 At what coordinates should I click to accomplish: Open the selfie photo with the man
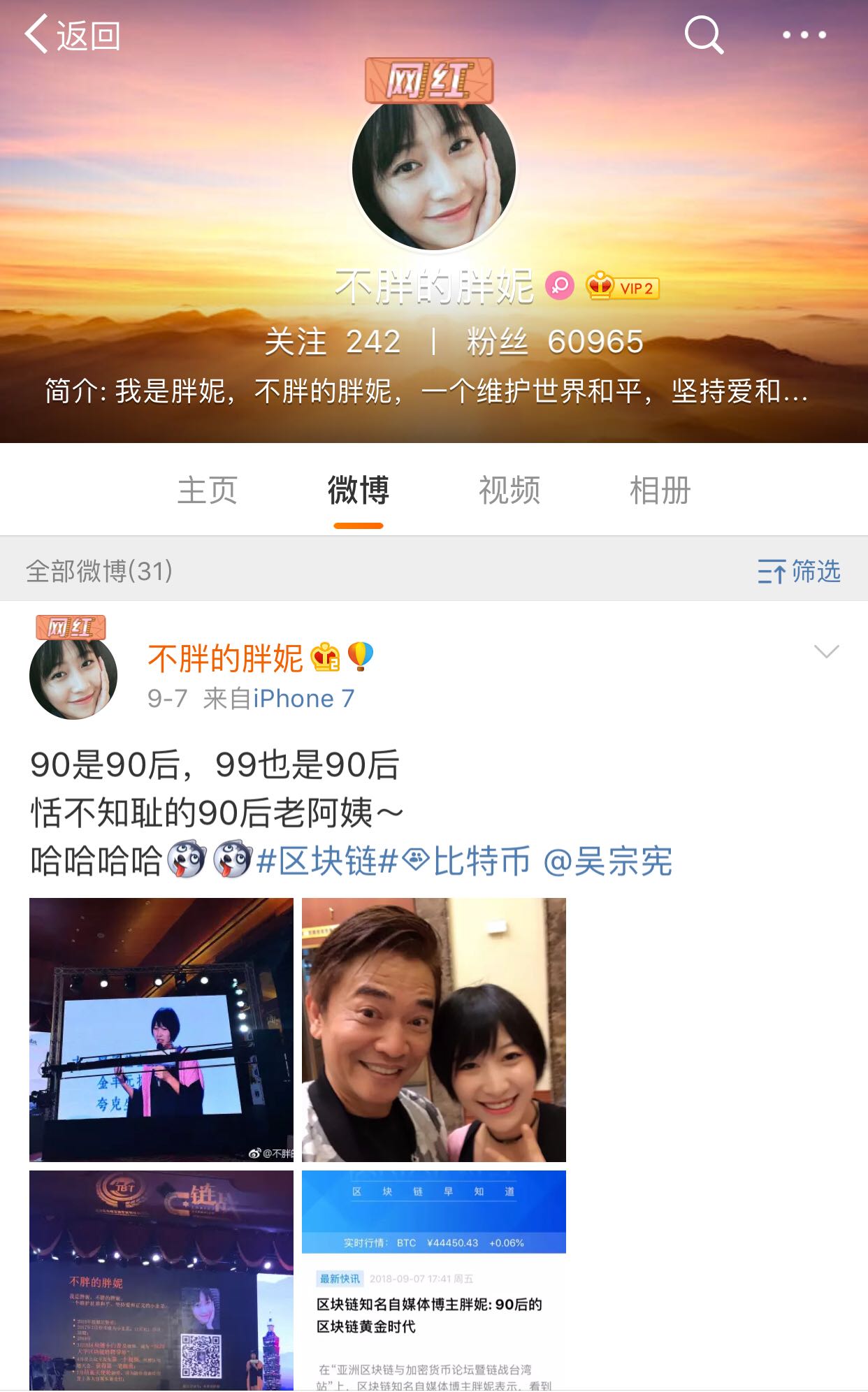point(434,1030)
